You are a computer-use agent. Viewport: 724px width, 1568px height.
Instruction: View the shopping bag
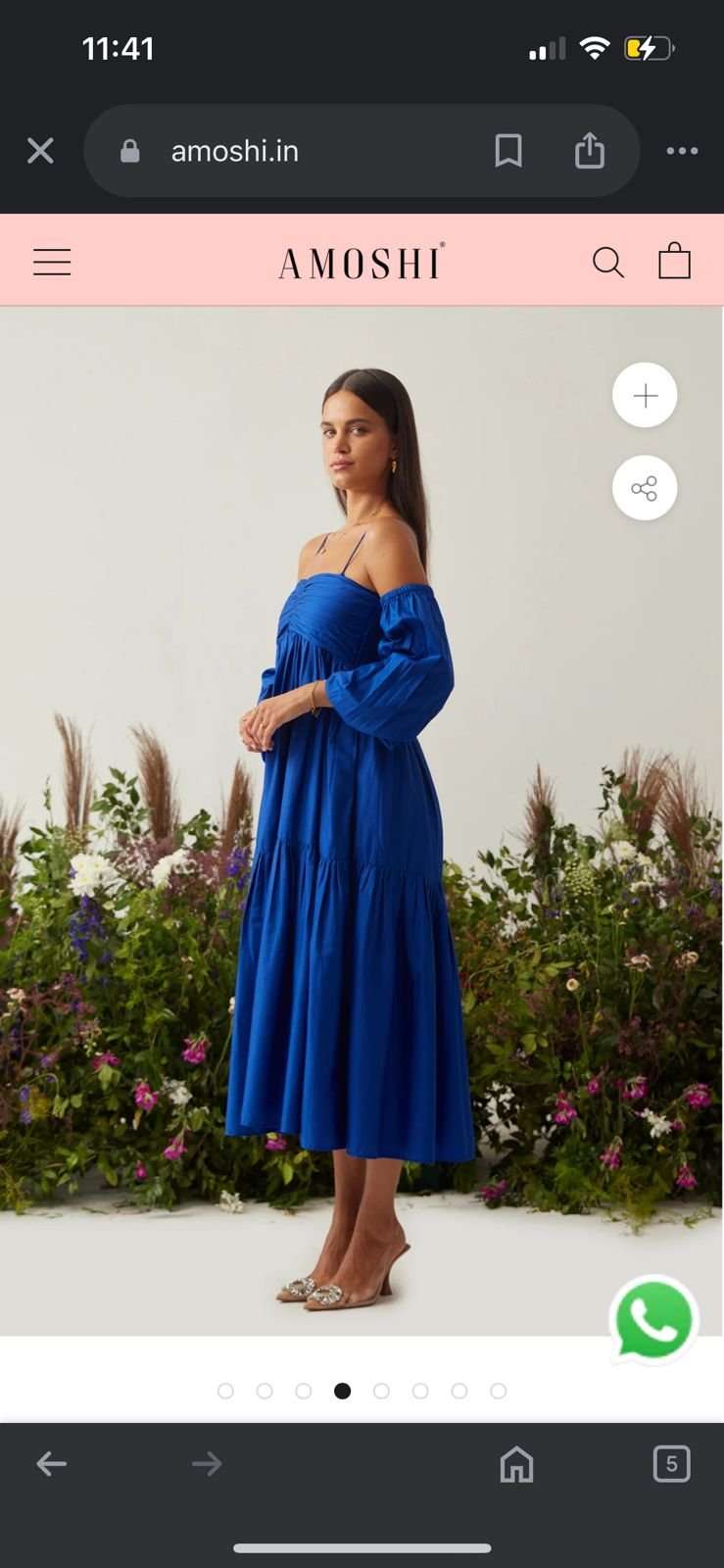674,262
